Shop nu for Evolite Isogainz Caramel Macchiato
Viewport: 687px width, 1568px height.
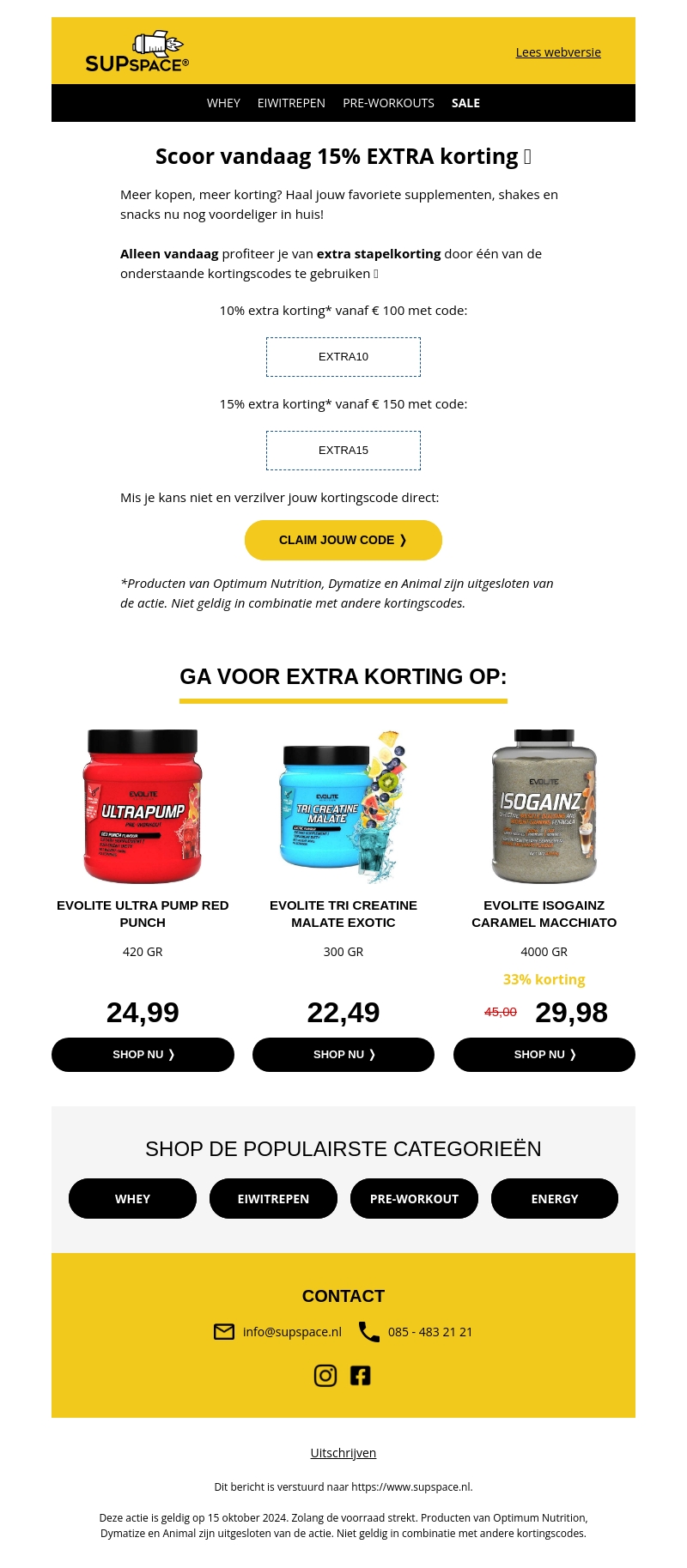[544, 1055]
